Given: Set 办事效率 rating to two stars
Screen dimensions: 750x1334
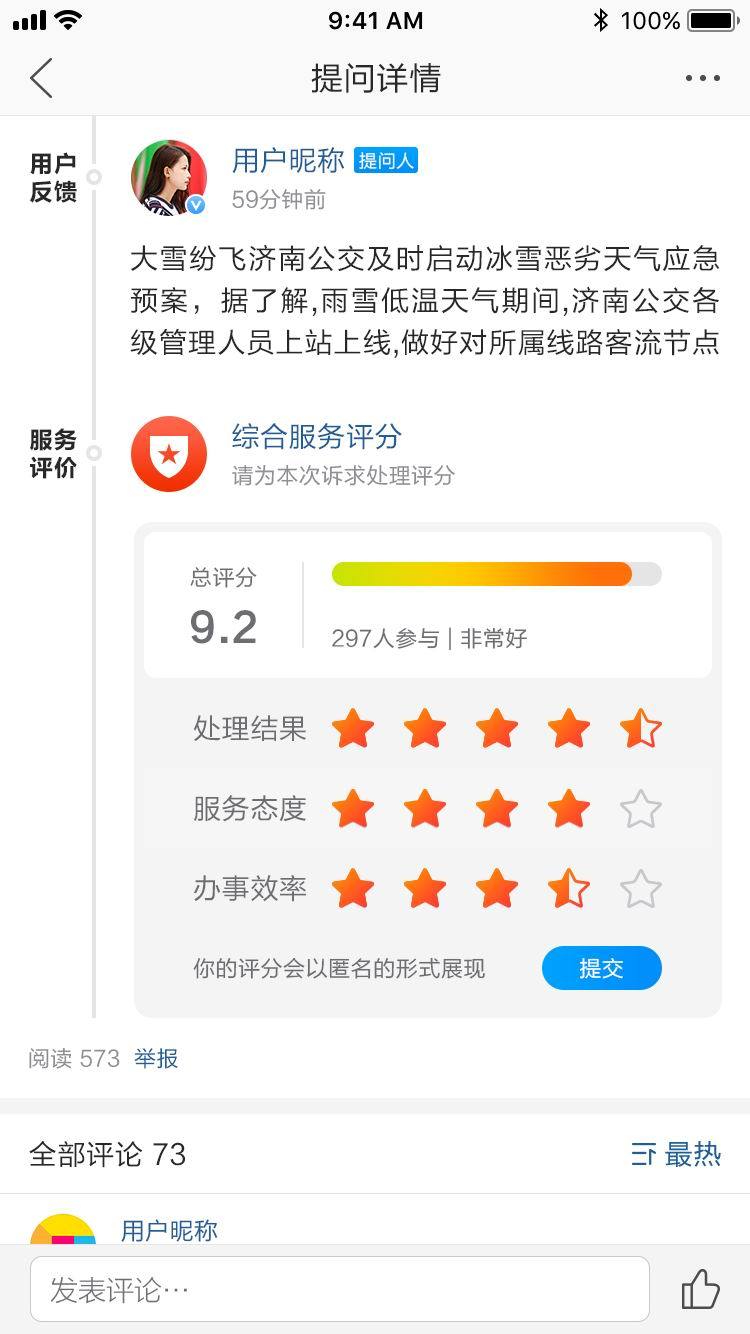Looking at the screenshot, I should point(425,889).
